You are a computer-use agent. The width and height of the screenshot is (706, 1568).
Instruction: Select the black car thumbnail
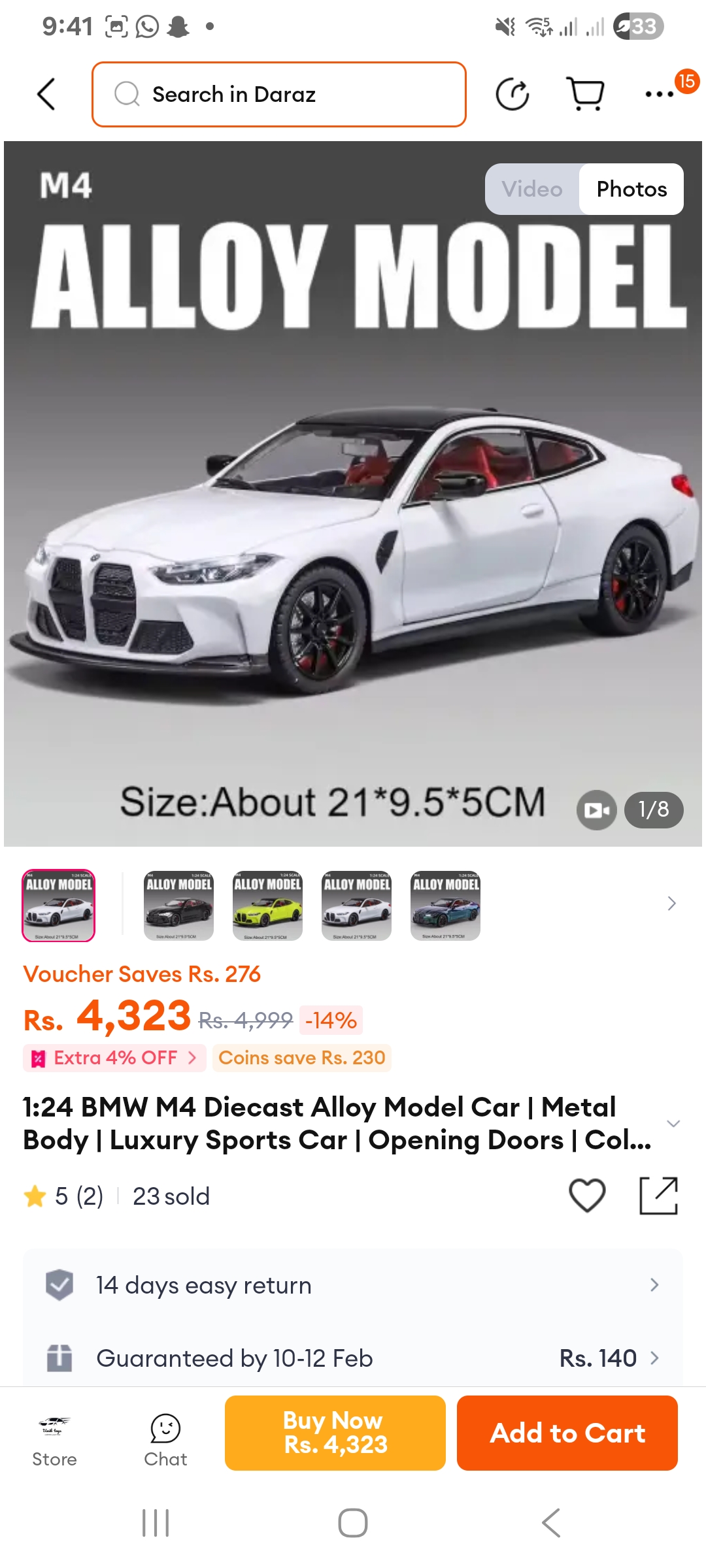click(179, 906)
